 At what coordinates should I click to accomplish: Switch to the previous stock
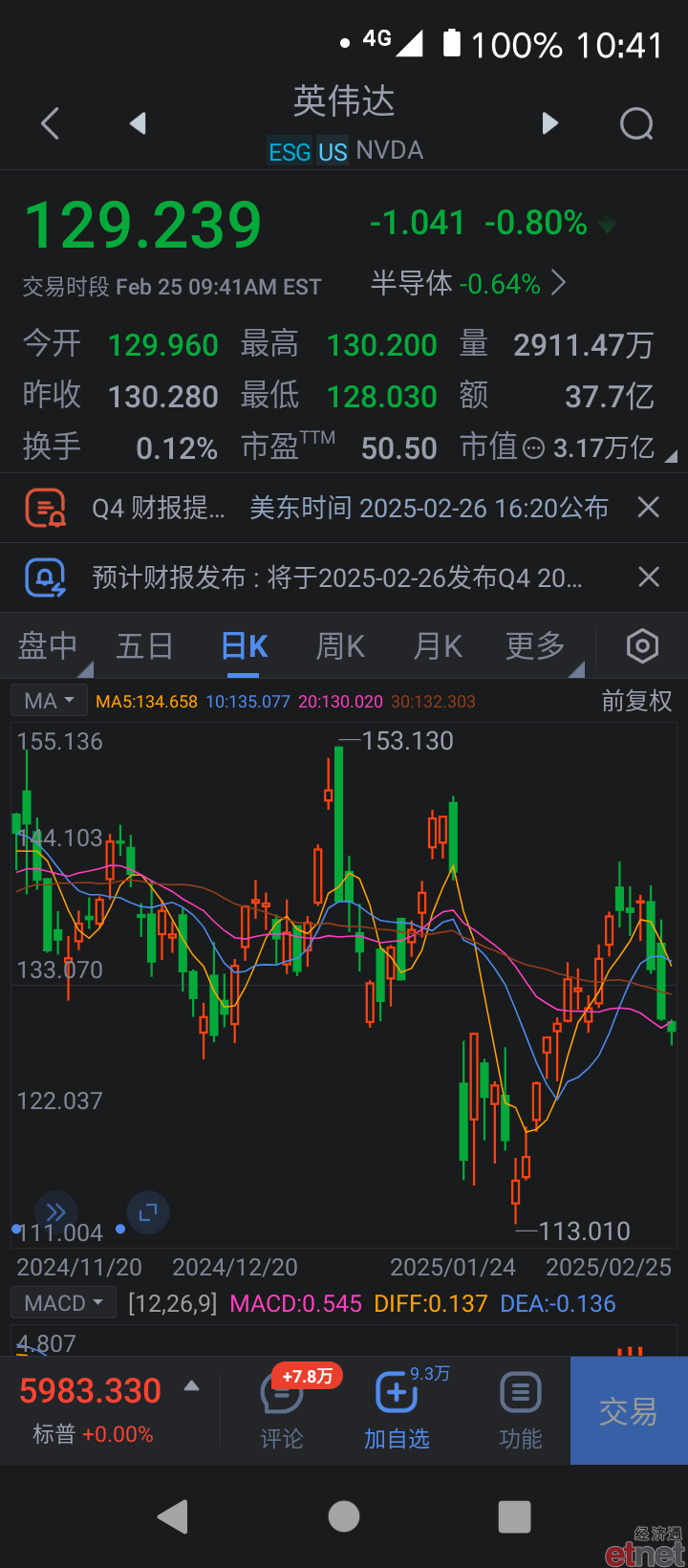point(138,123)
